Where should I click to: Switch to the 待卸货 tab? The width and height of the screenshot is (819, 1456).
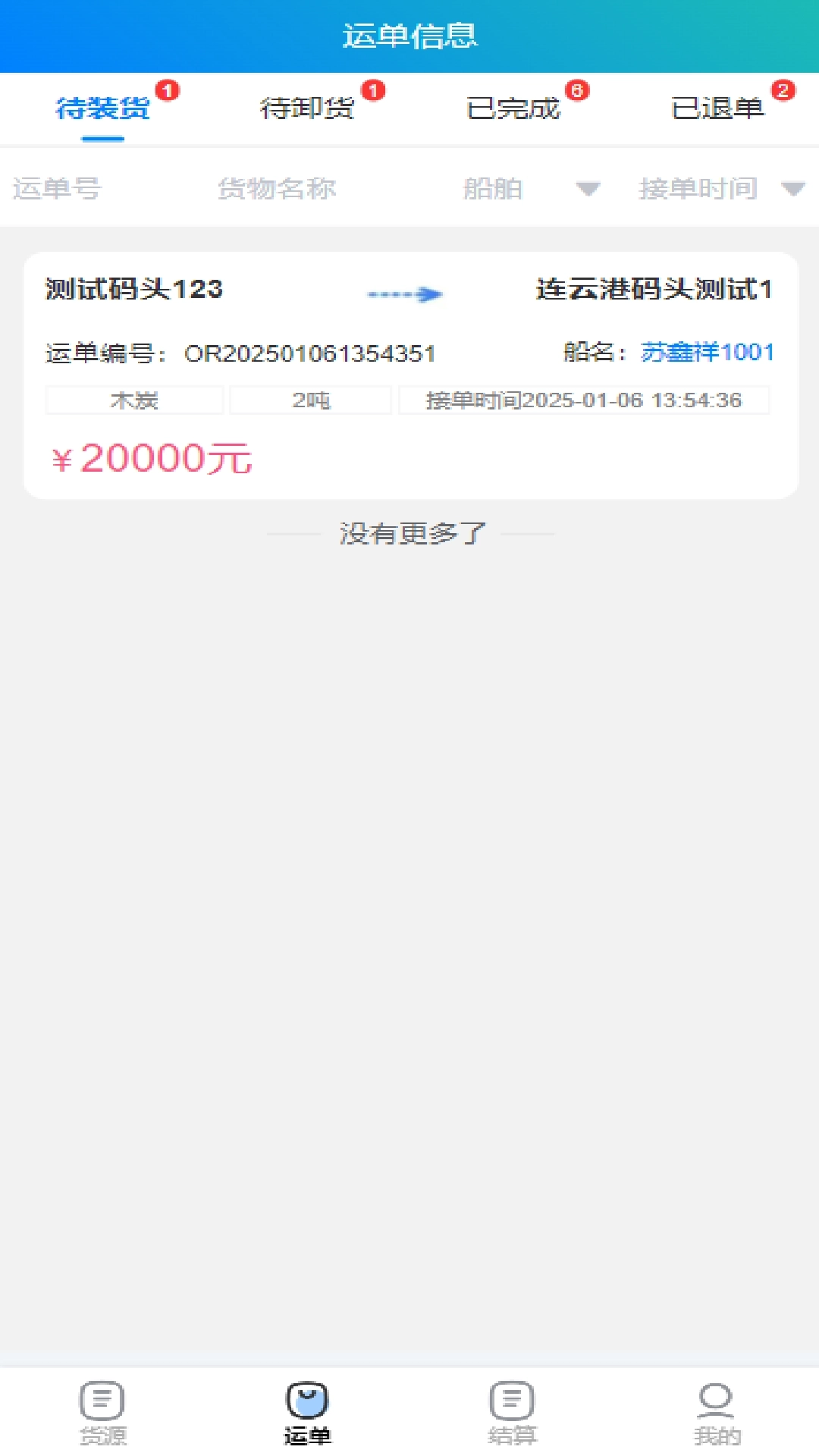click(x=307, y=108)
